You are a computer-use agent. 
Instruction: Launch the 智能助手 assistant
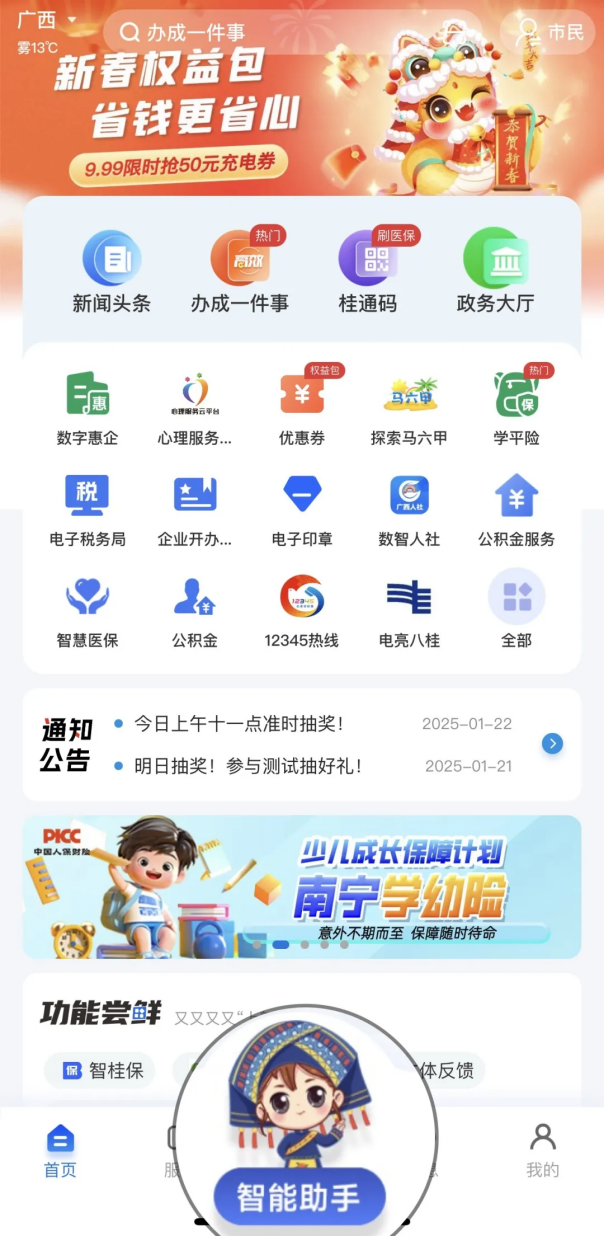[298, 1196]
